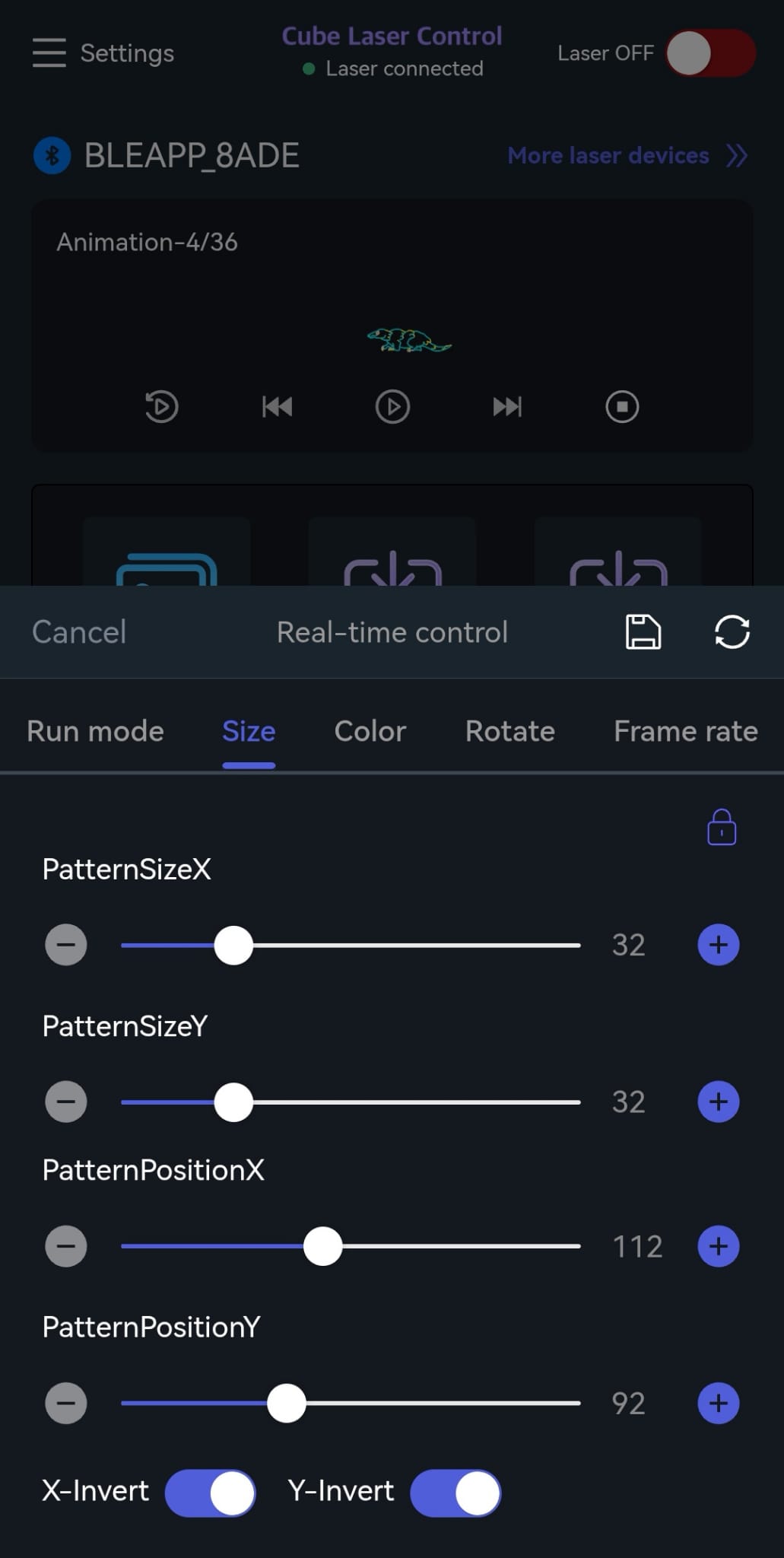
Task: Disable the X-Invert switch
Action: click(x=211, y=1493)
